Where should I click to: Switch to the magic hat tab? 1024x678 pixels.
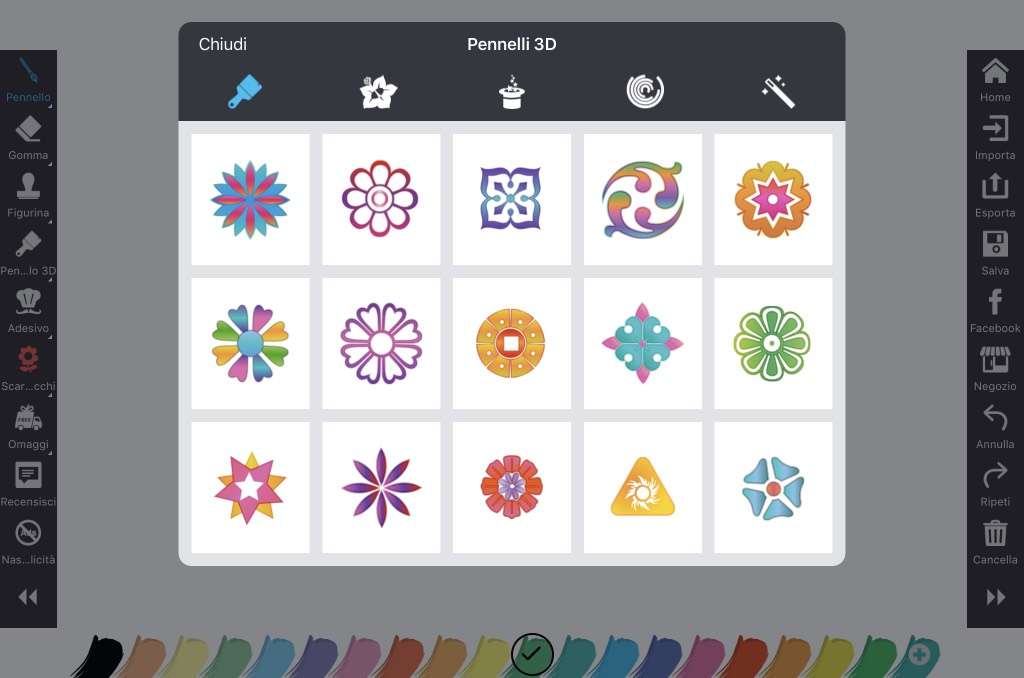tap(512, 92)
